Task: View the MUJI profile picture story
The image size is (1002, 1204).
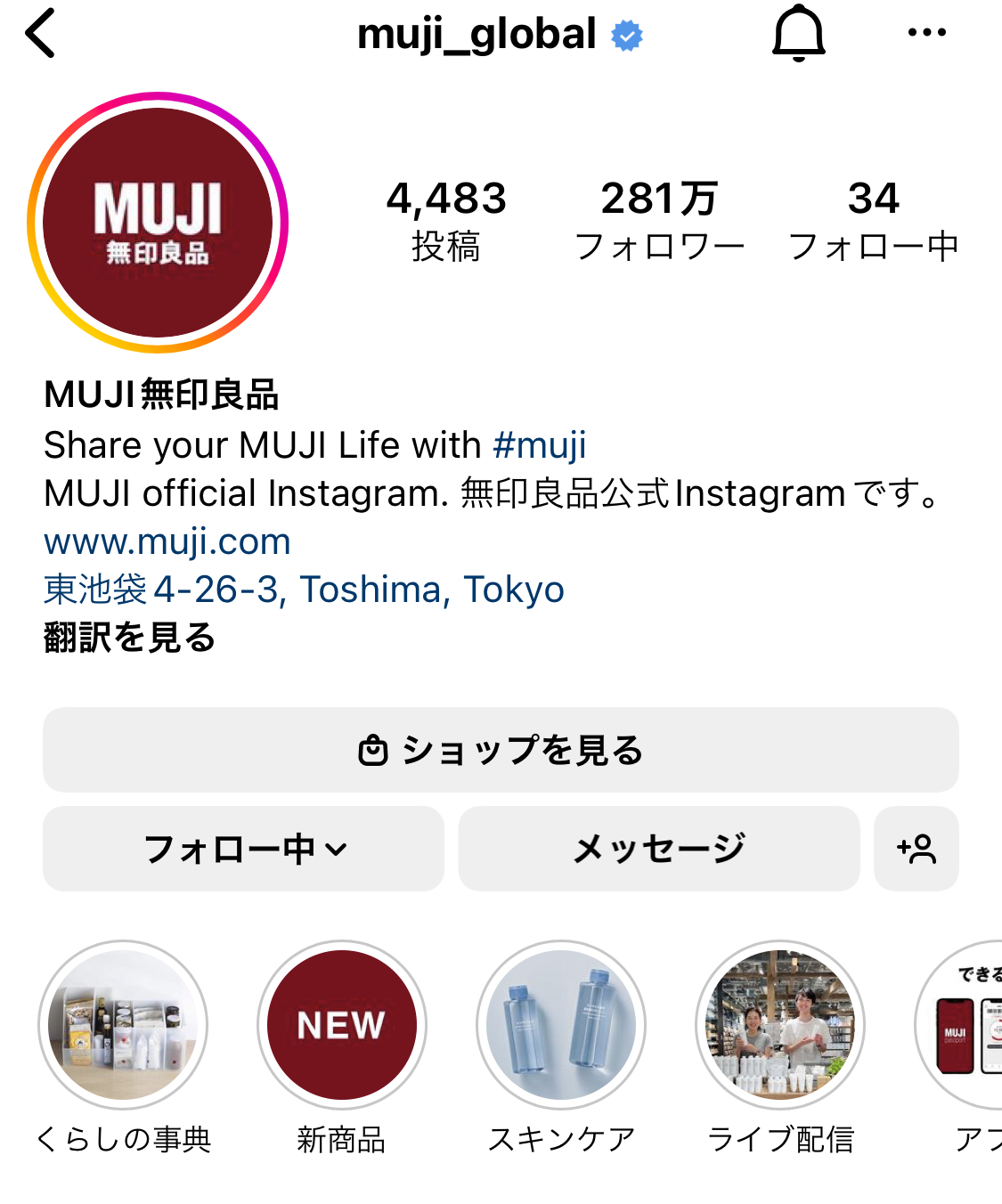Action: coord(158,223)
